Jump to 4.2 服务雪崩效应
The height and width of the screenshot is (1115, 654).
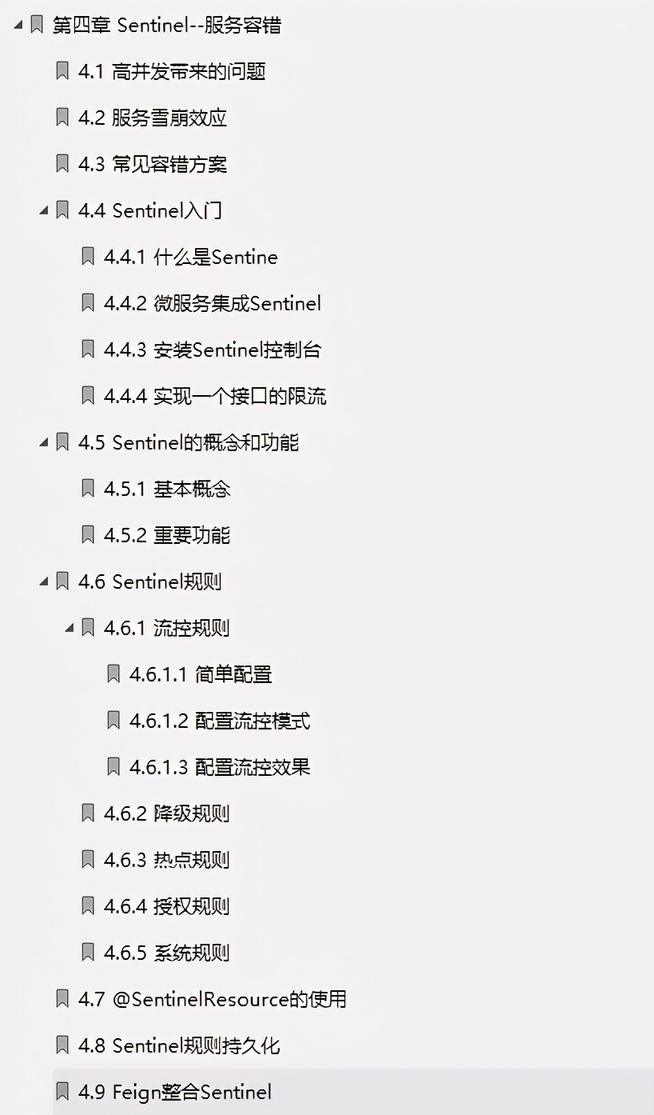pyautogui.click(x=152, y=118)
